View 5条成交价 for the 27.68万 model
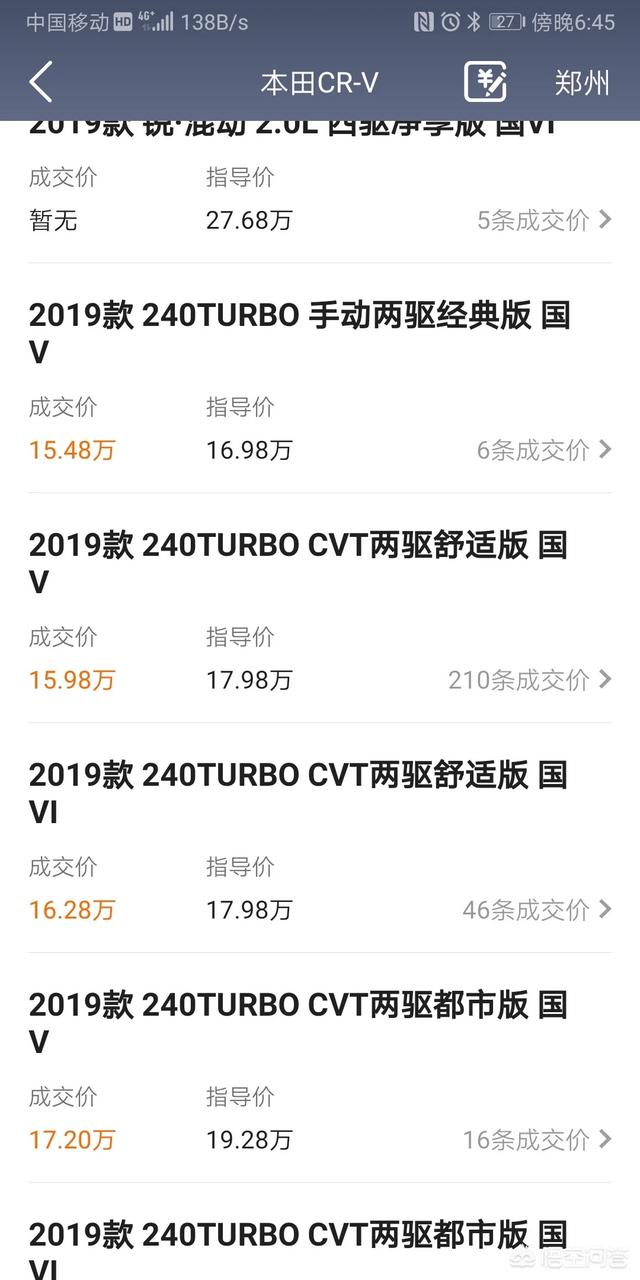The width and height of the screenshot is (640, 1280). 543,220
